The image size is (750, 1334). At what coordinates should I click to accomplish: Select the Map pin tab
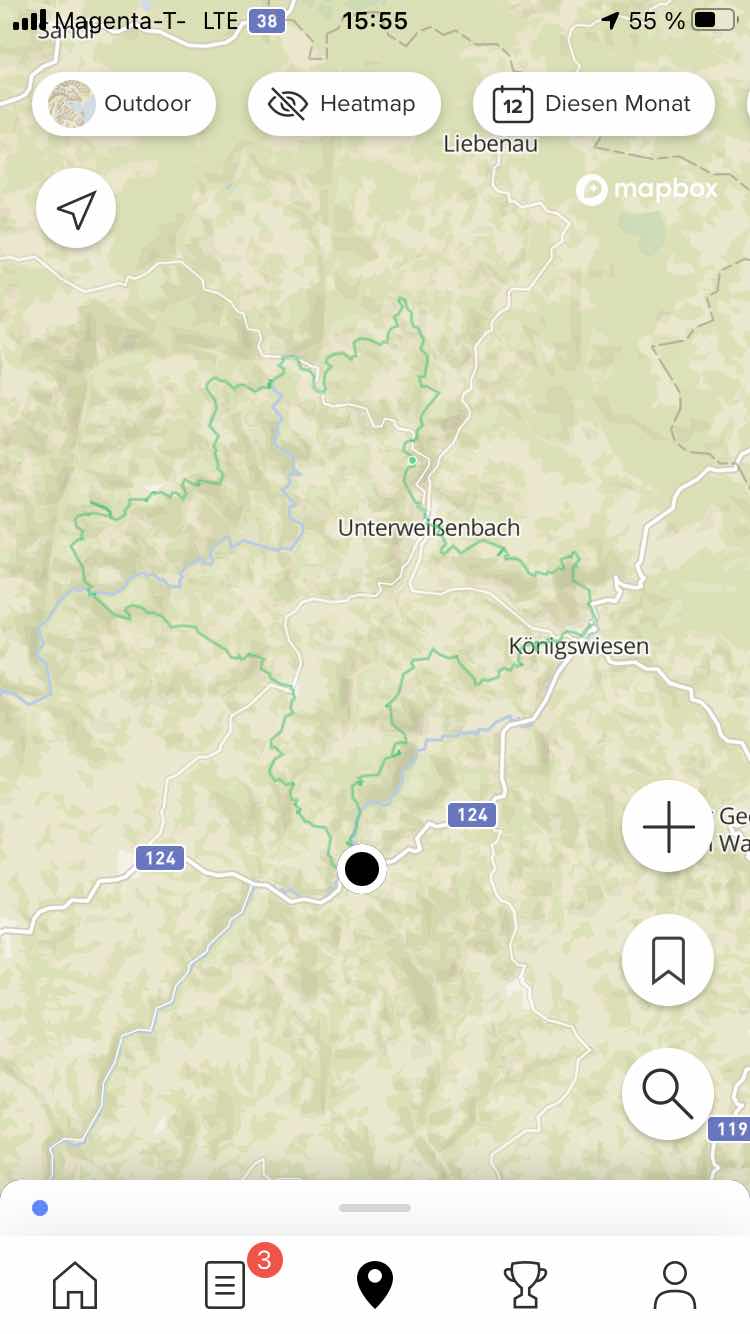pyautogui.click(x=375, y=1284)
